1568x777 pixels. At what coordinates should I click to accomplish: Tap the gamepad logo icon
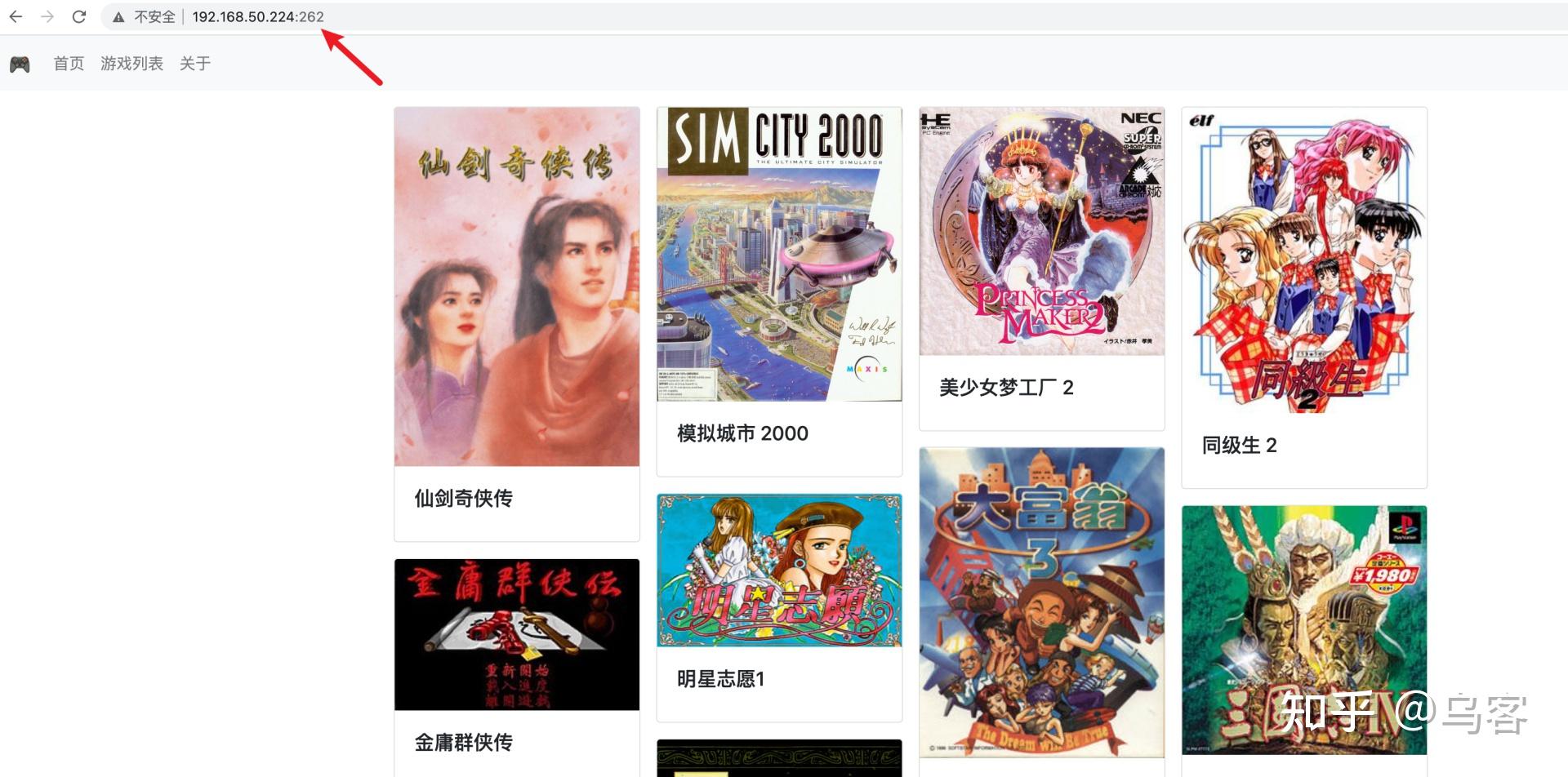(20, 64)
